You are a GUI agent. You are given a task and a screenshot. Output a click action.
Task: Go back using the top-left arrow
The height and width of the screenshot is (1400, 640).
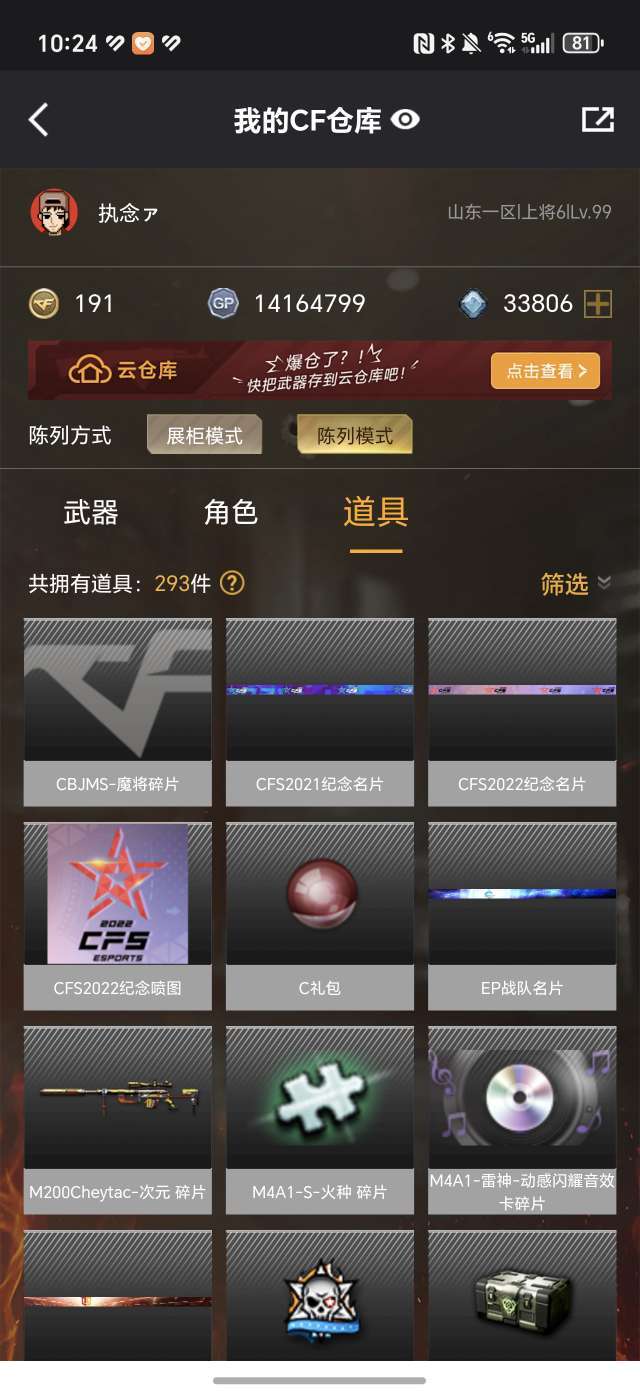point(38,120)
